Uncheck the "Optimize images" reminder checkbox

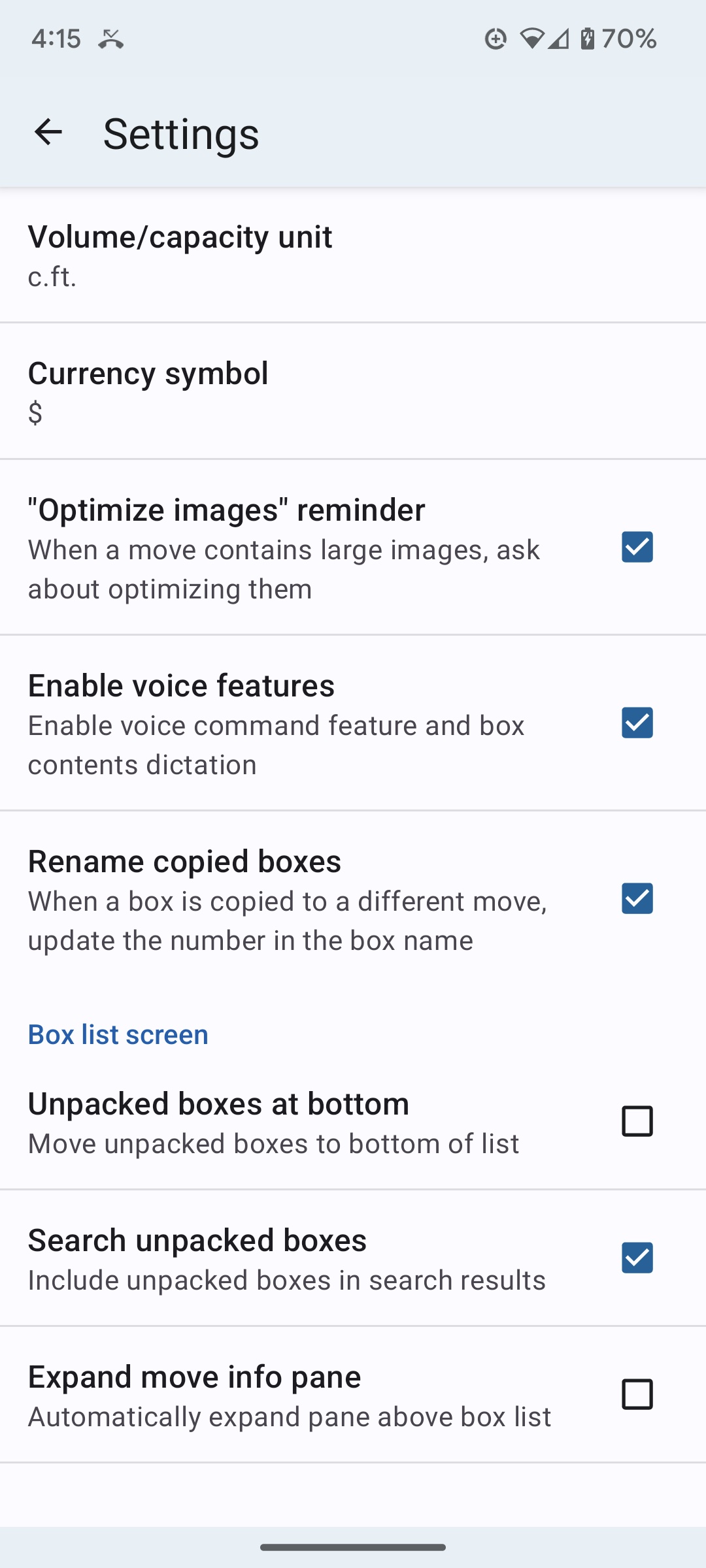637,547
